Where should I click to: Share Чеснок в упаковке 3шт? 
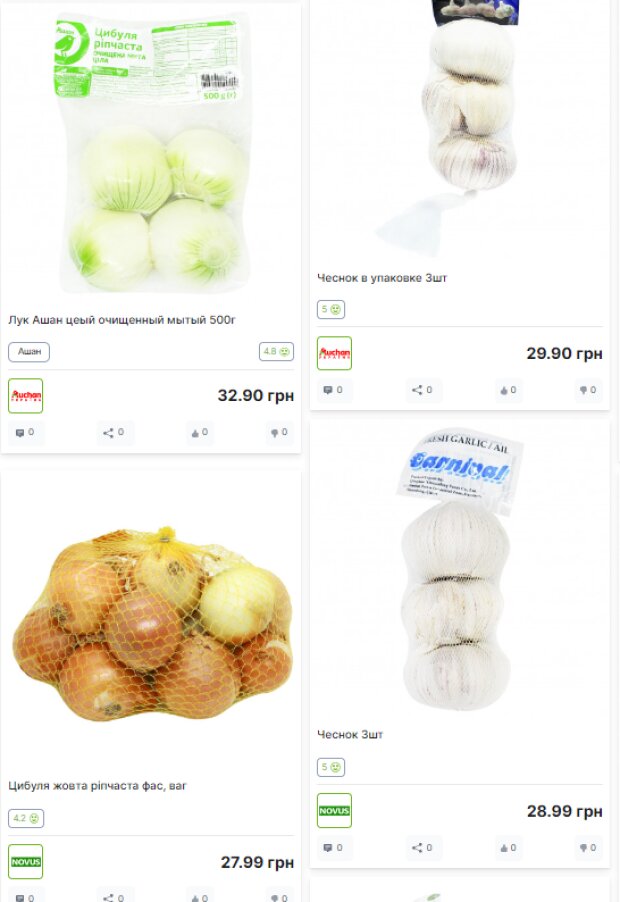click(x=423, y=390)
